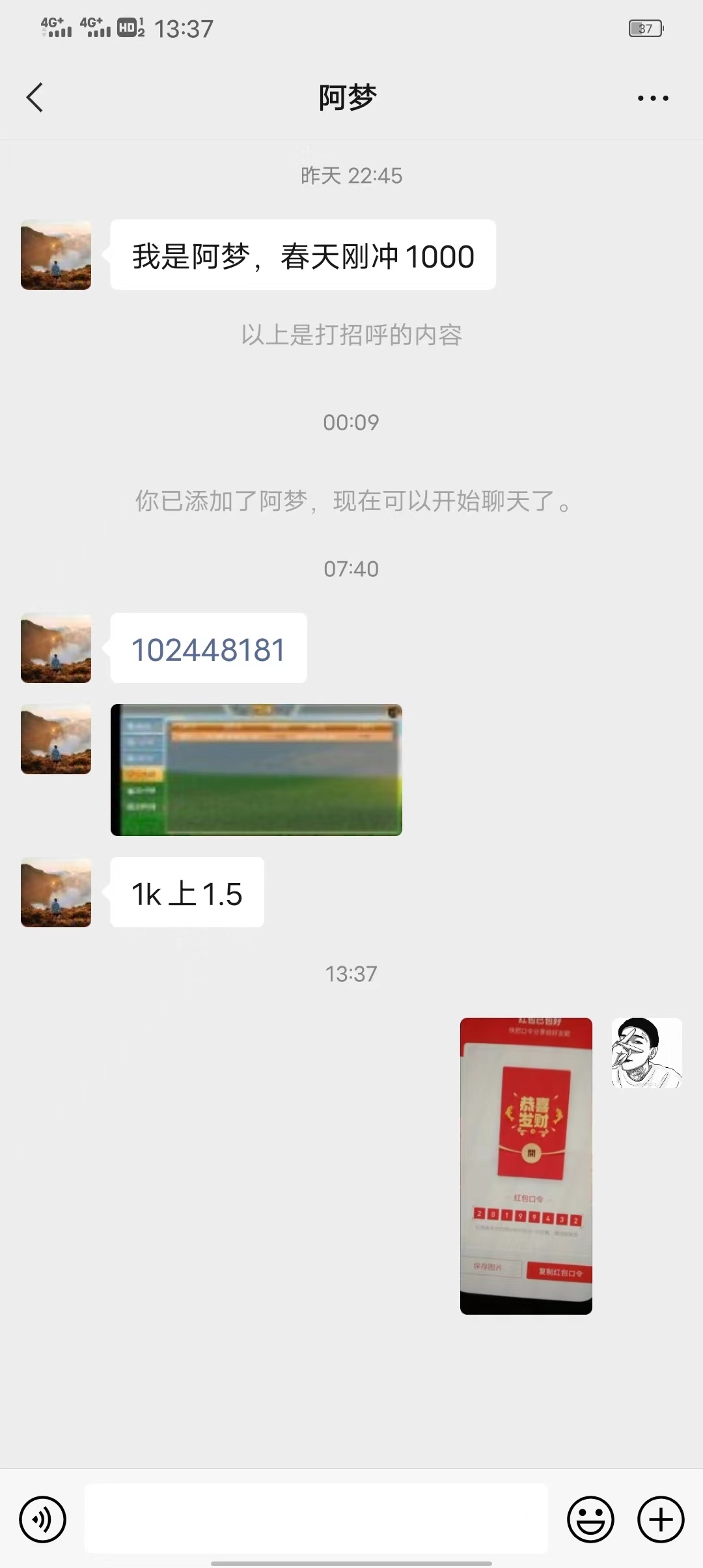Open 阿梦's avatar beside the 1k 上1.5 message
The width and height of the screenshot is (703, 1568).
(x=56, y=892)
